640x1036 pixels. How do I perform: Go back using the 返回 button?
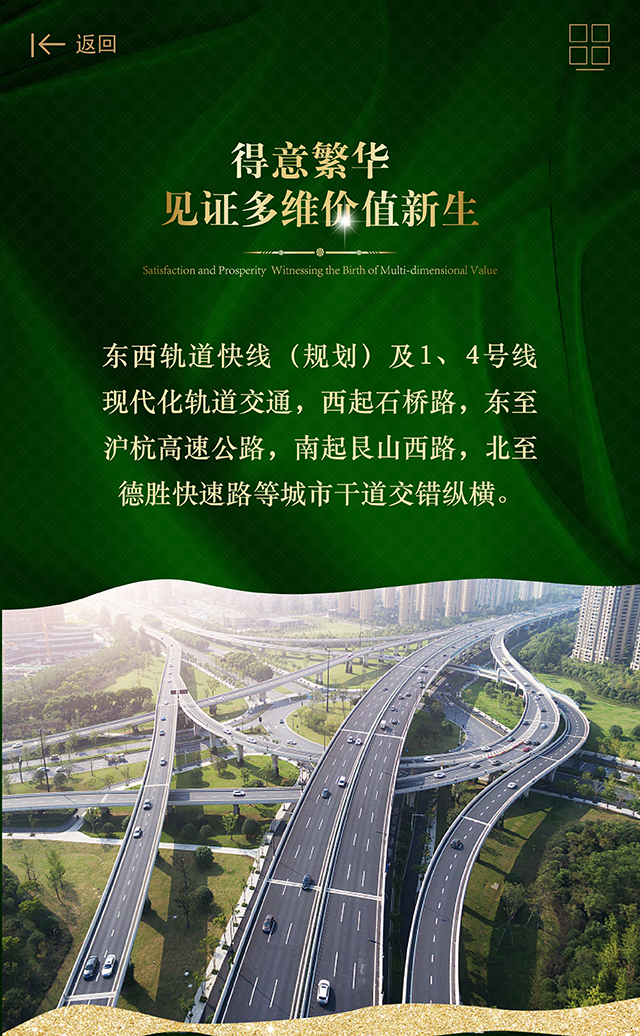(74, 44)
